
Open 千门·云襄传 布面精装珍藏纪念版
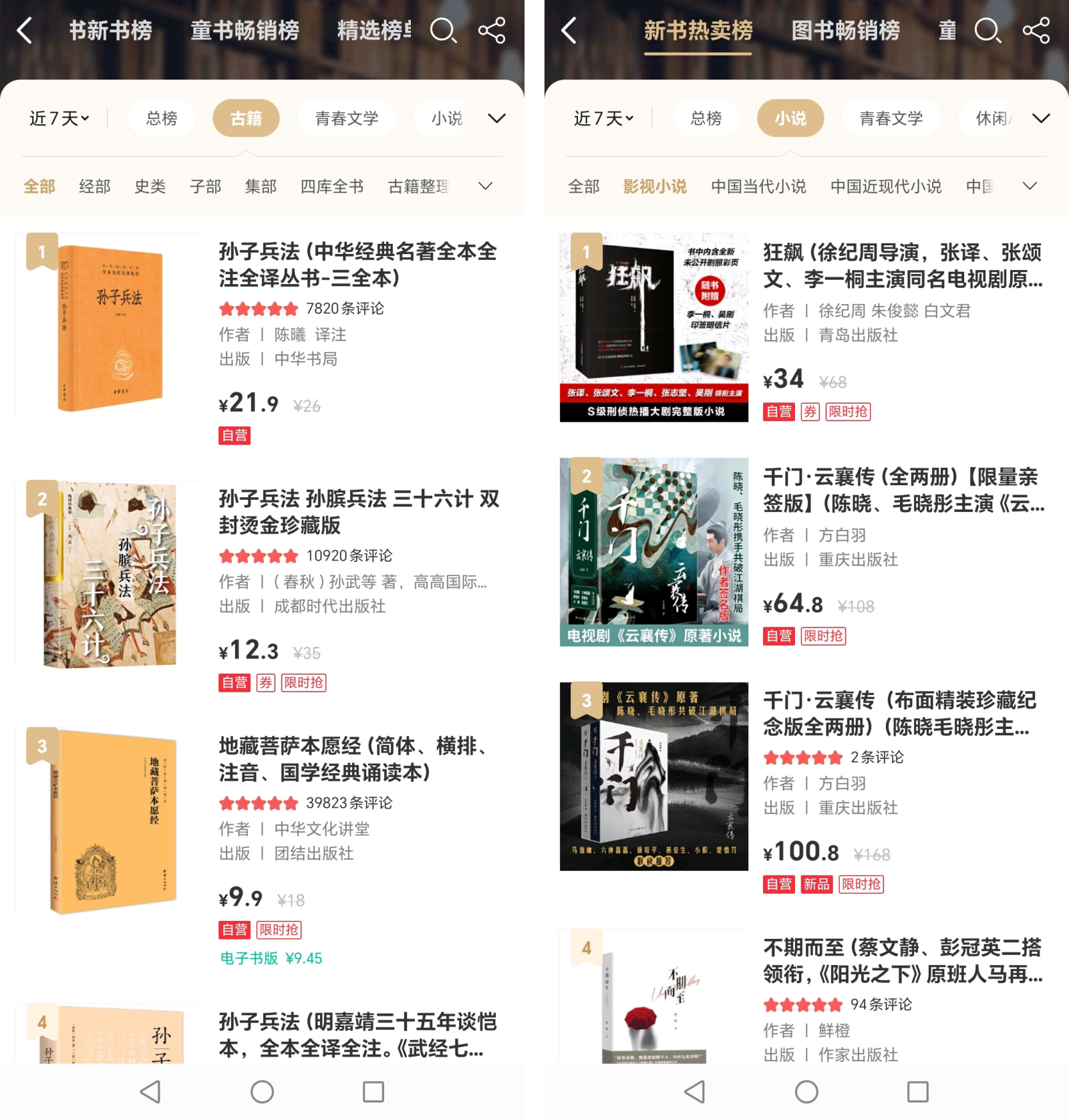point(899,714)
